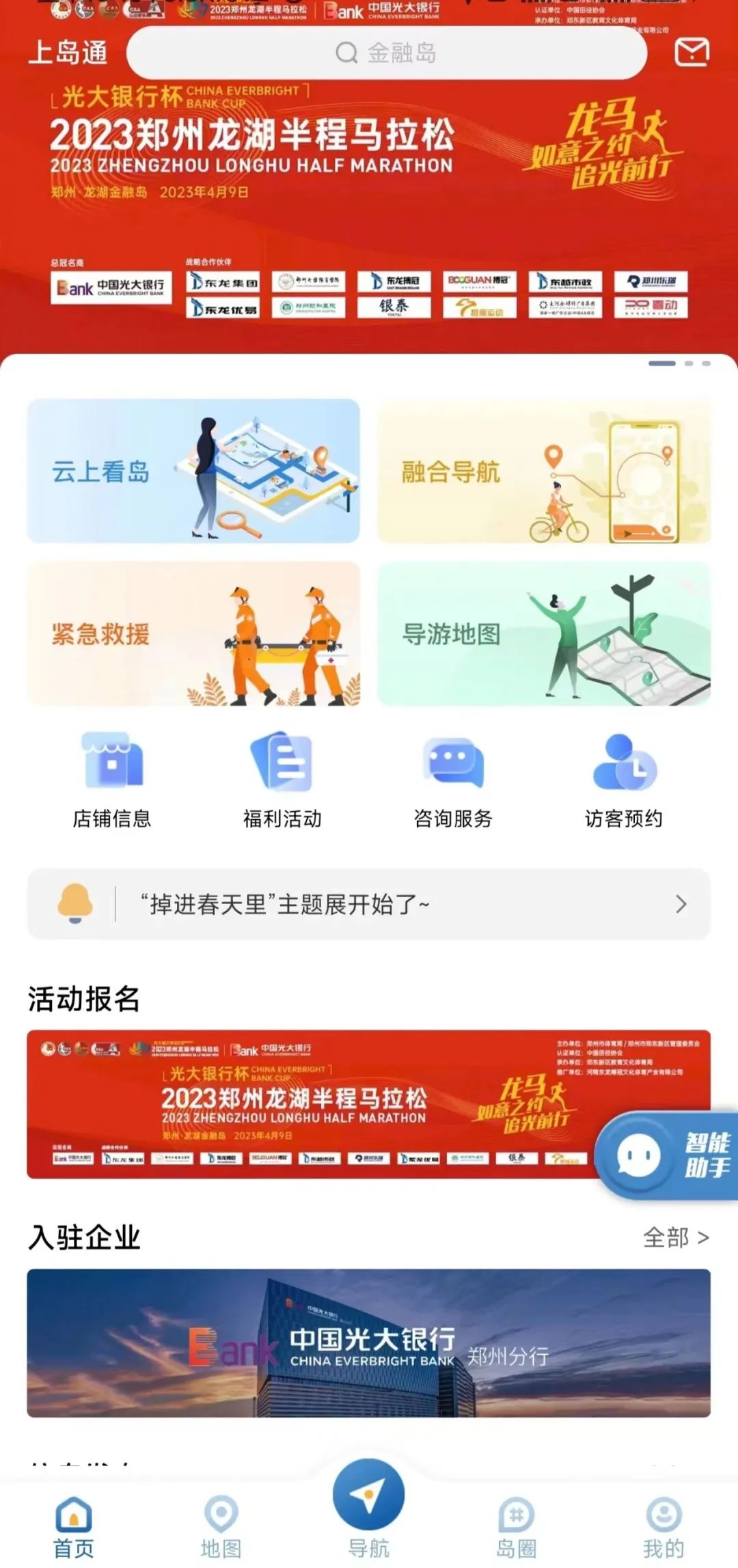Tap the 智能助手 smart assistant floating icon
Screen dimensions: 738x1568
(x=659, y=1155)
